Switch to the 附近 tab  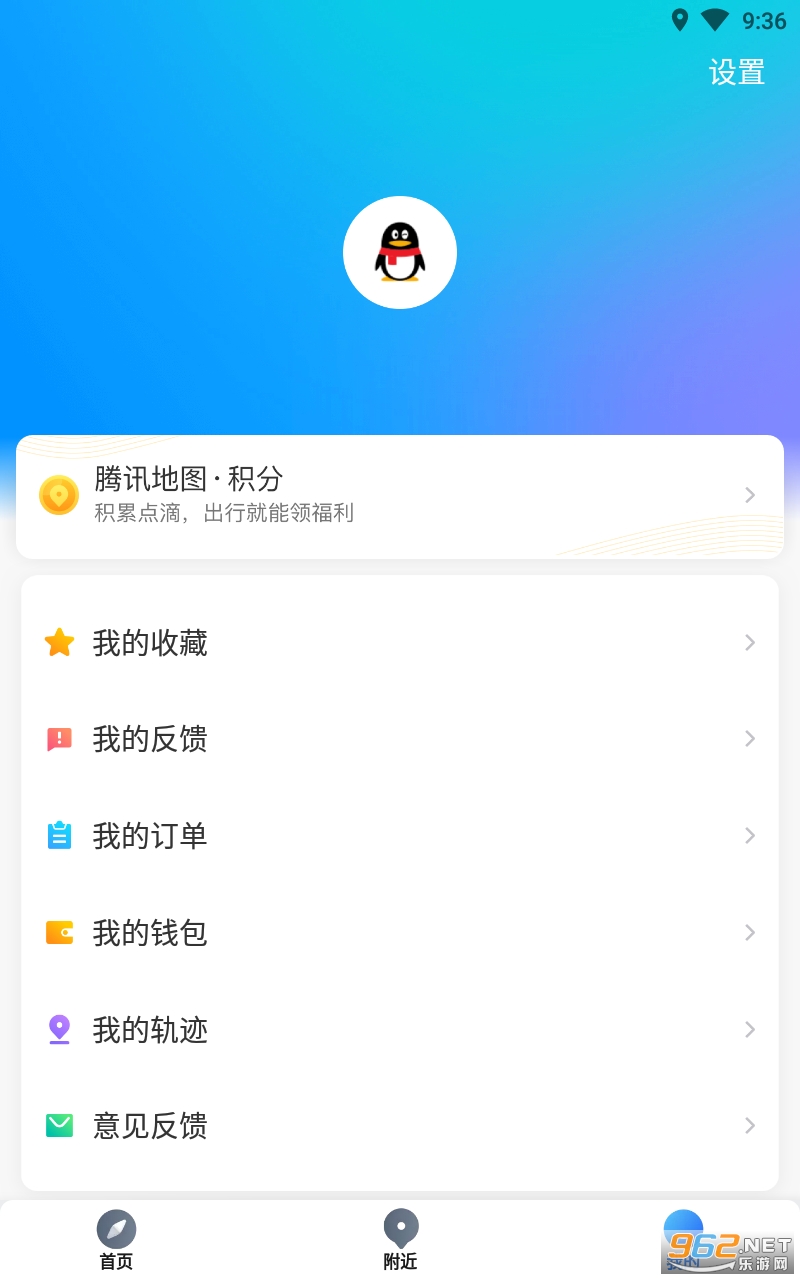tap(400, 1240)
